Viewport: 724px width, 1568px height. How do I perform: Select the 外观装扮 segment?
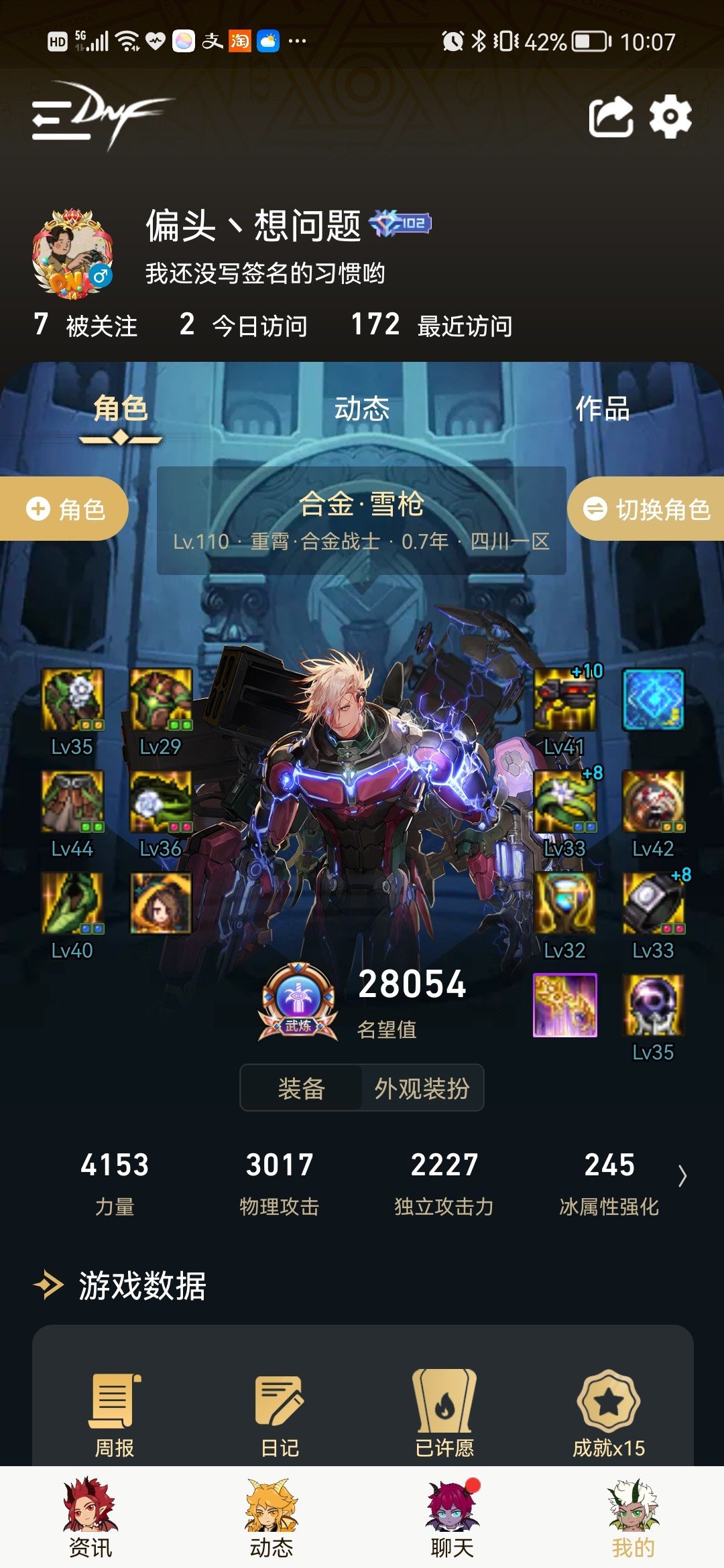422,1088
